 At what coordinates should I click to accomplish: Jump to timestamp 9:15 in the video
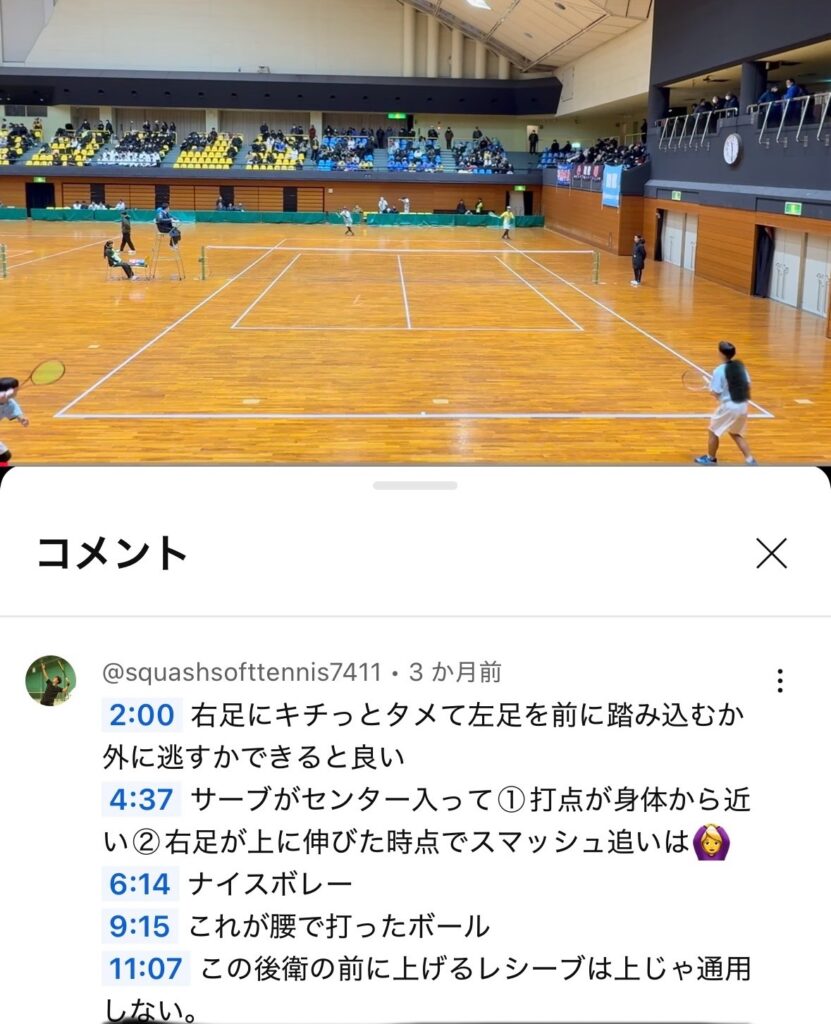coord(140,926)
